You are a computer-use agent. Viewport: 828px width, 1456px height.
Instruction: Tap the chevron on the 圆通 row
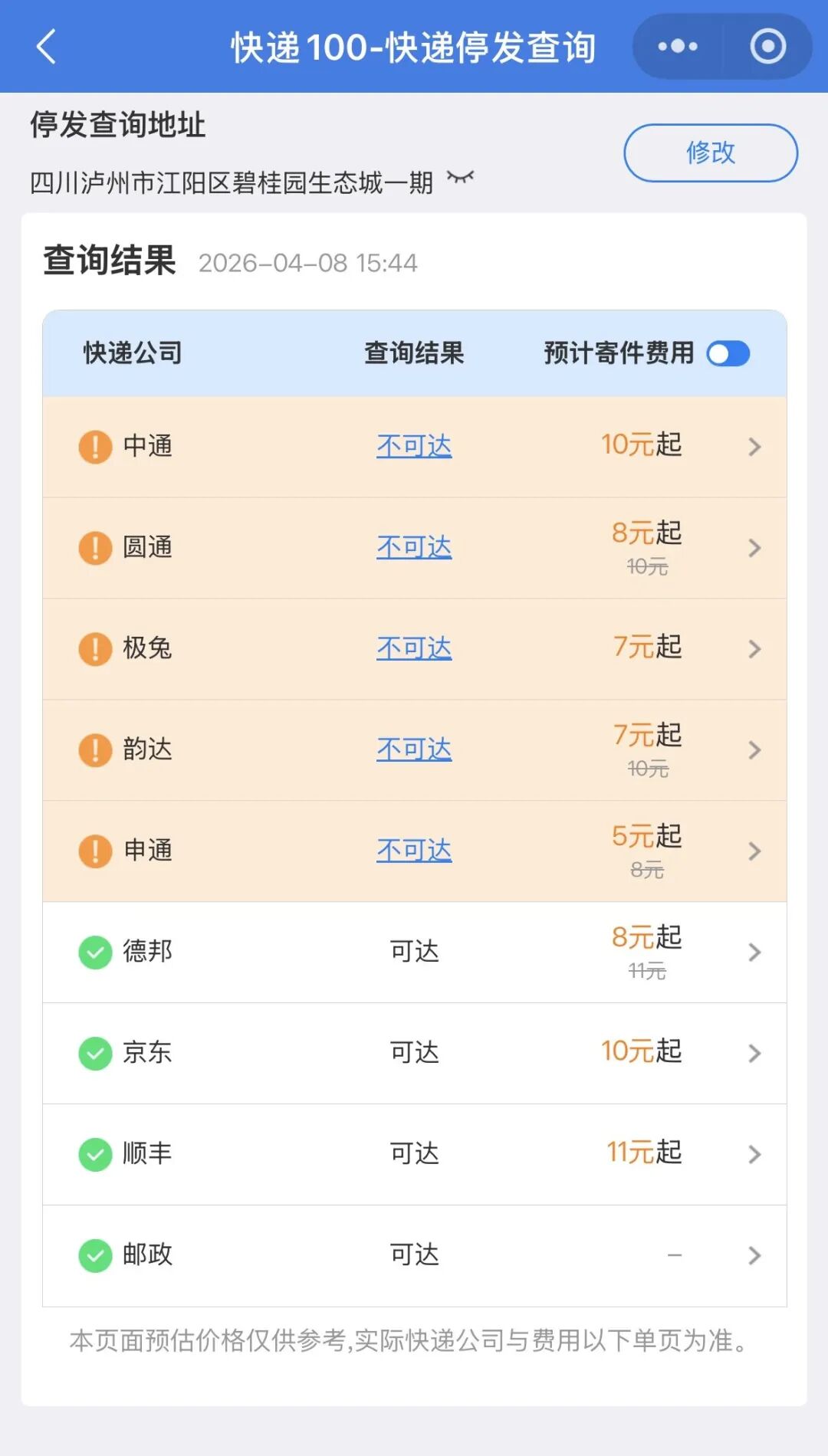pyautogui.click(x=754, y=548)
